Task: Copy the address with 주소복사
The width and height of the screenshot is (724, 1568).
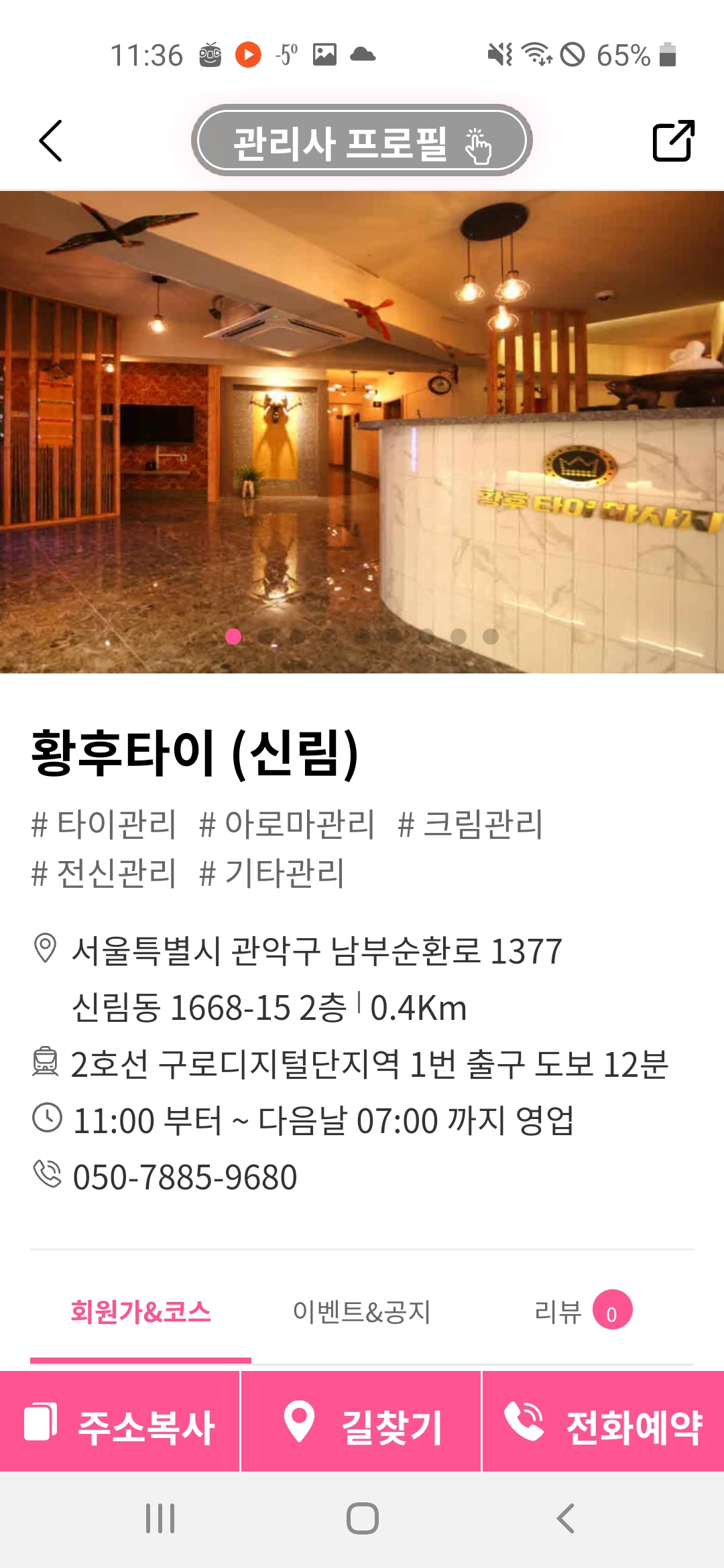Action: click(x=119, y=1422)
